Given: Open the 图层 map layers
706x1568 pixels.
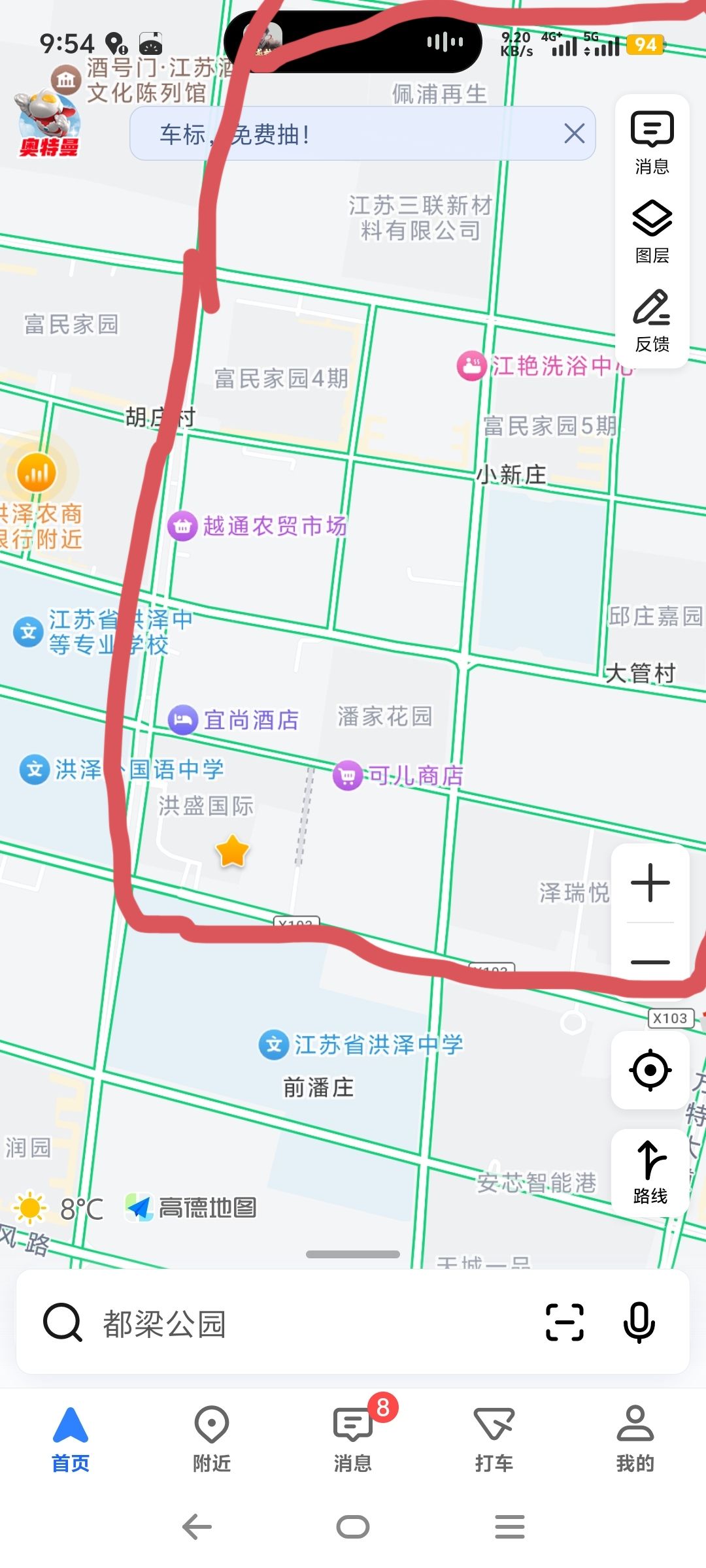Looking at the screenshot, I should [x=652, y=231].
